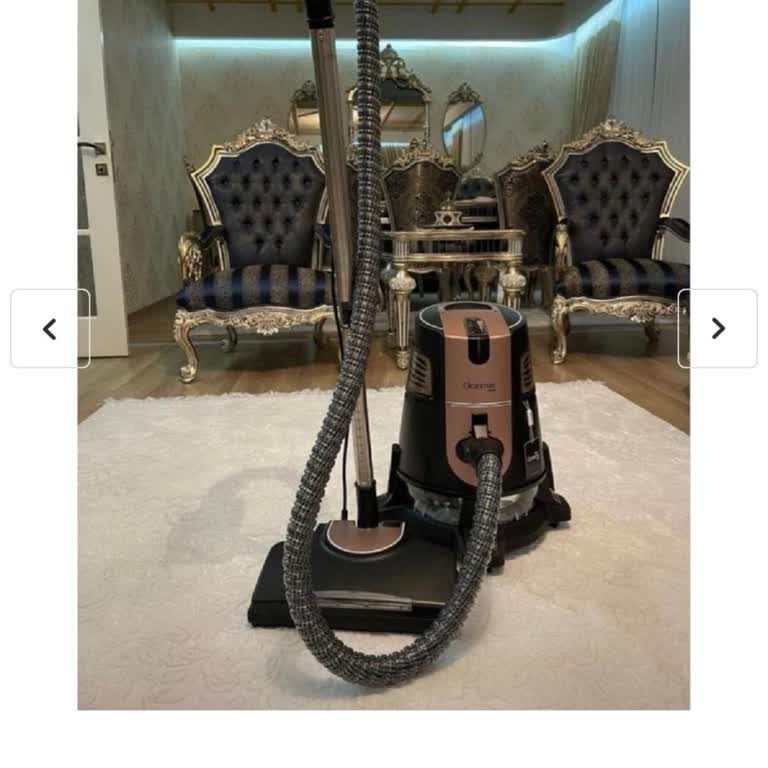Image resolution: width=768 pixels, height=768 pixels.
Task: Open the vacuum cleaner photo fullscreen
Action: coord(384,400)
